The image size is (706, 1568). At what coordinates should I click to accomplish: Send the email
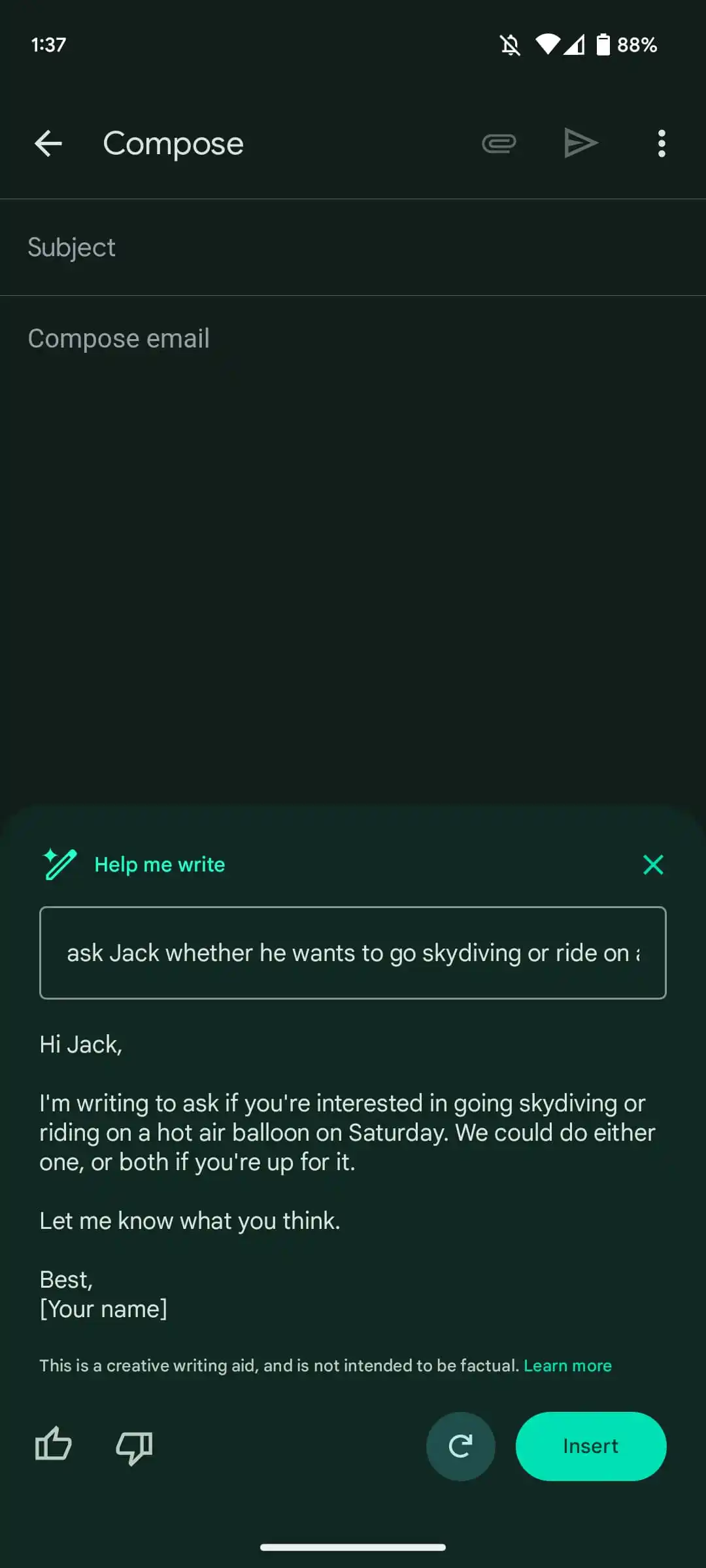[x=580, y=144]
